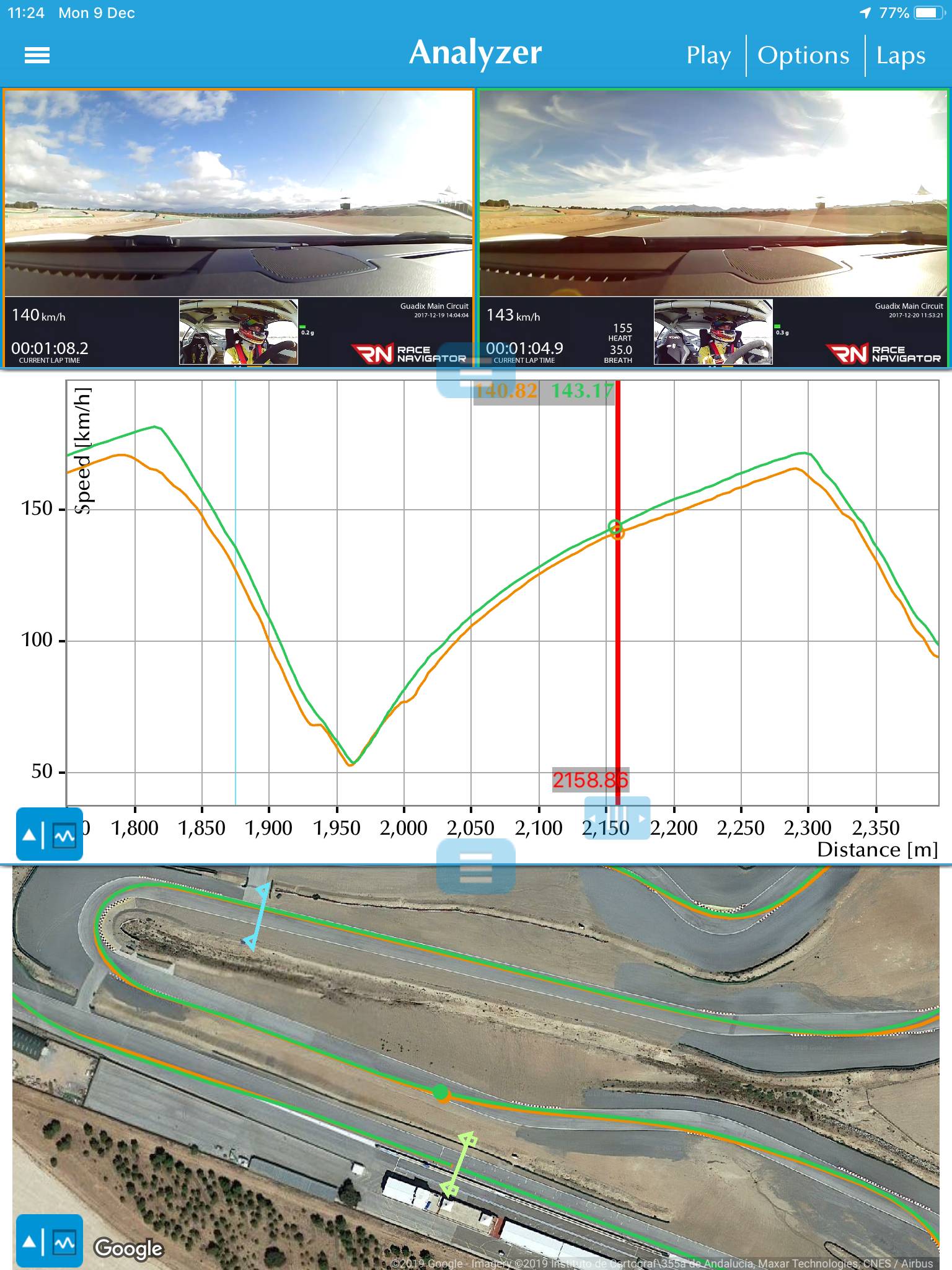Tap the map panel's view switch button
Viewport: 952px width, 1270px height.
coord(50,1241)
